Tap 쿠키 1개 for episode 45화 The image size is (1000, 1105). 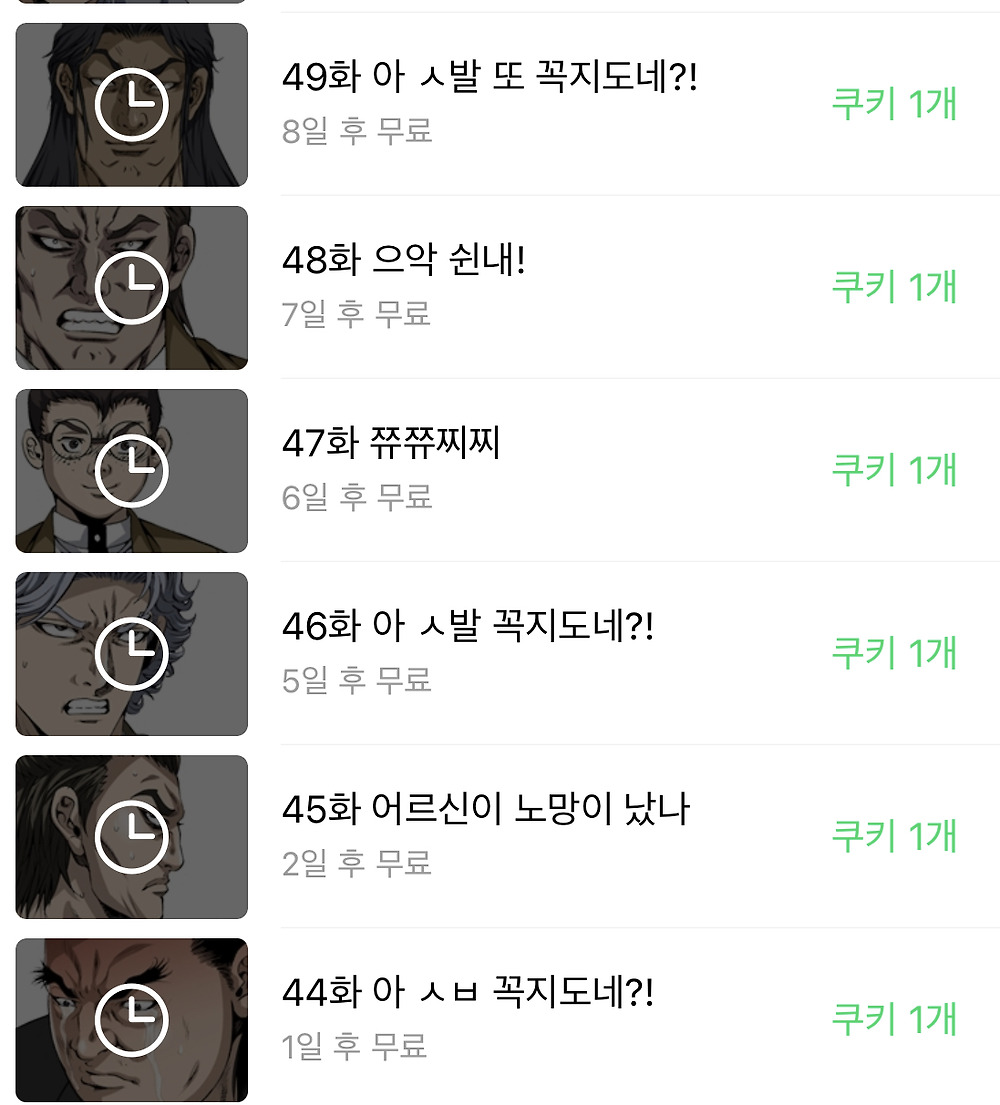tap(894, 836)
